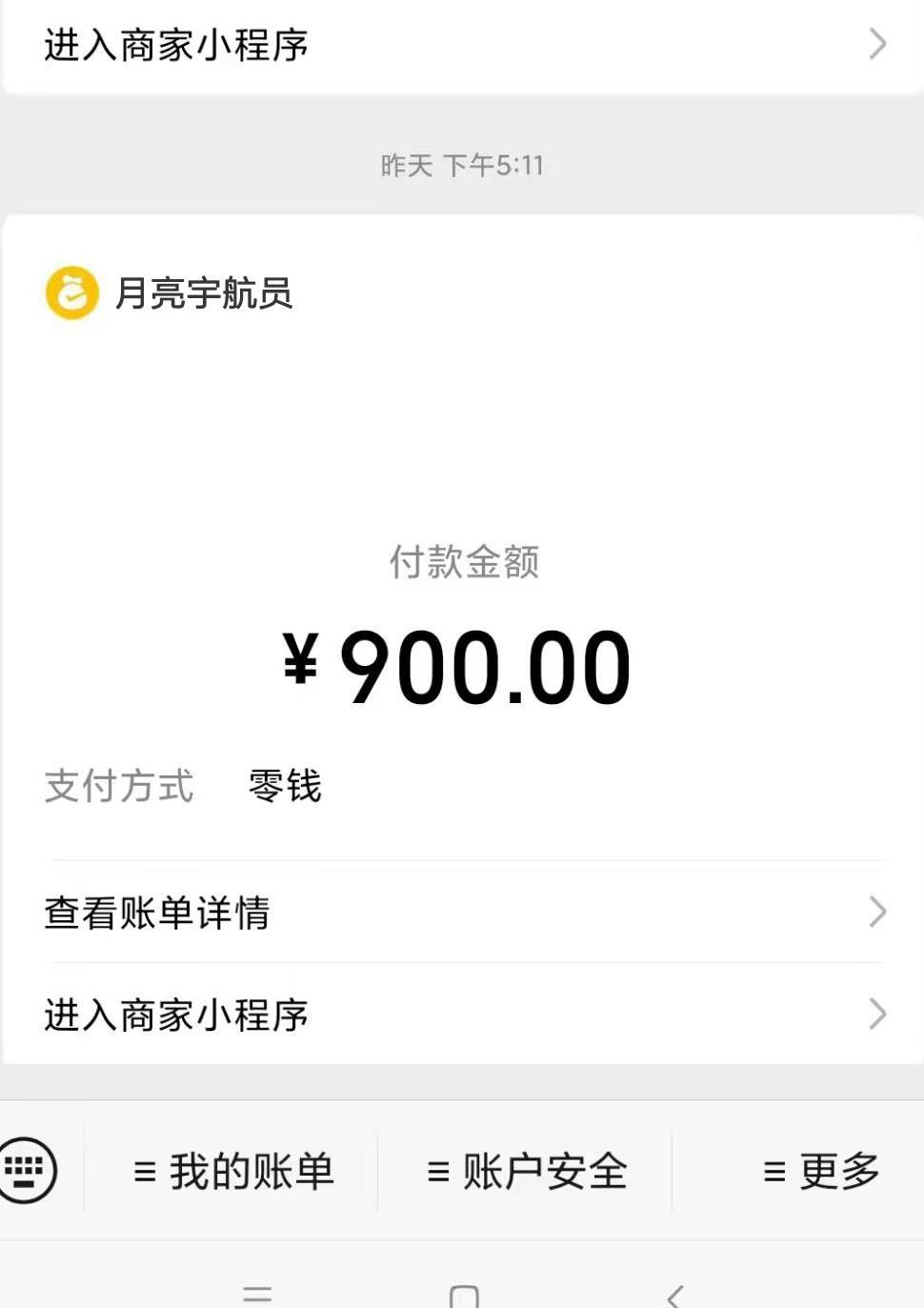
Task: Open the 账户安全 menu
Action: (x=527, y=1171)
